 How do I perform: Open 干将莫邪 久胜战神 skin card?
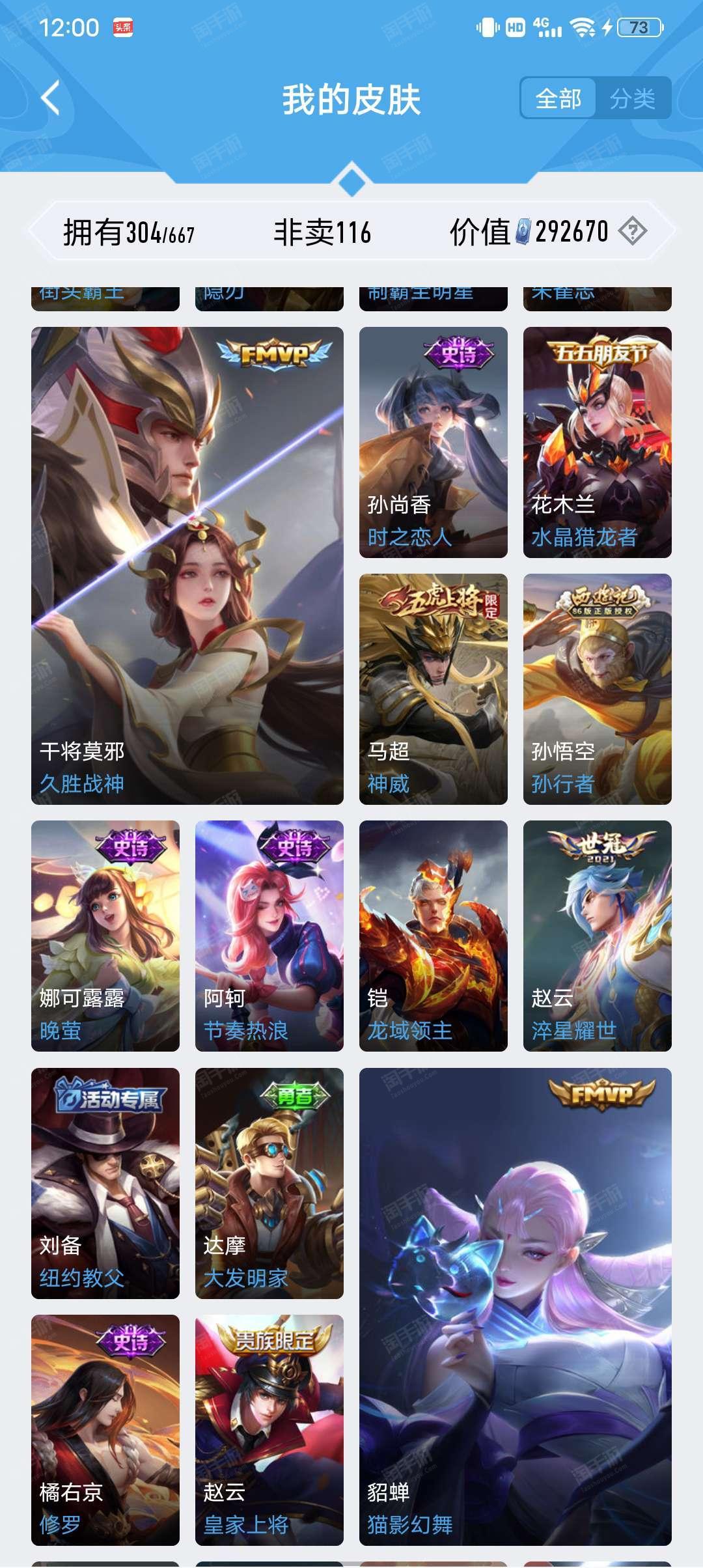click(187, 565)
